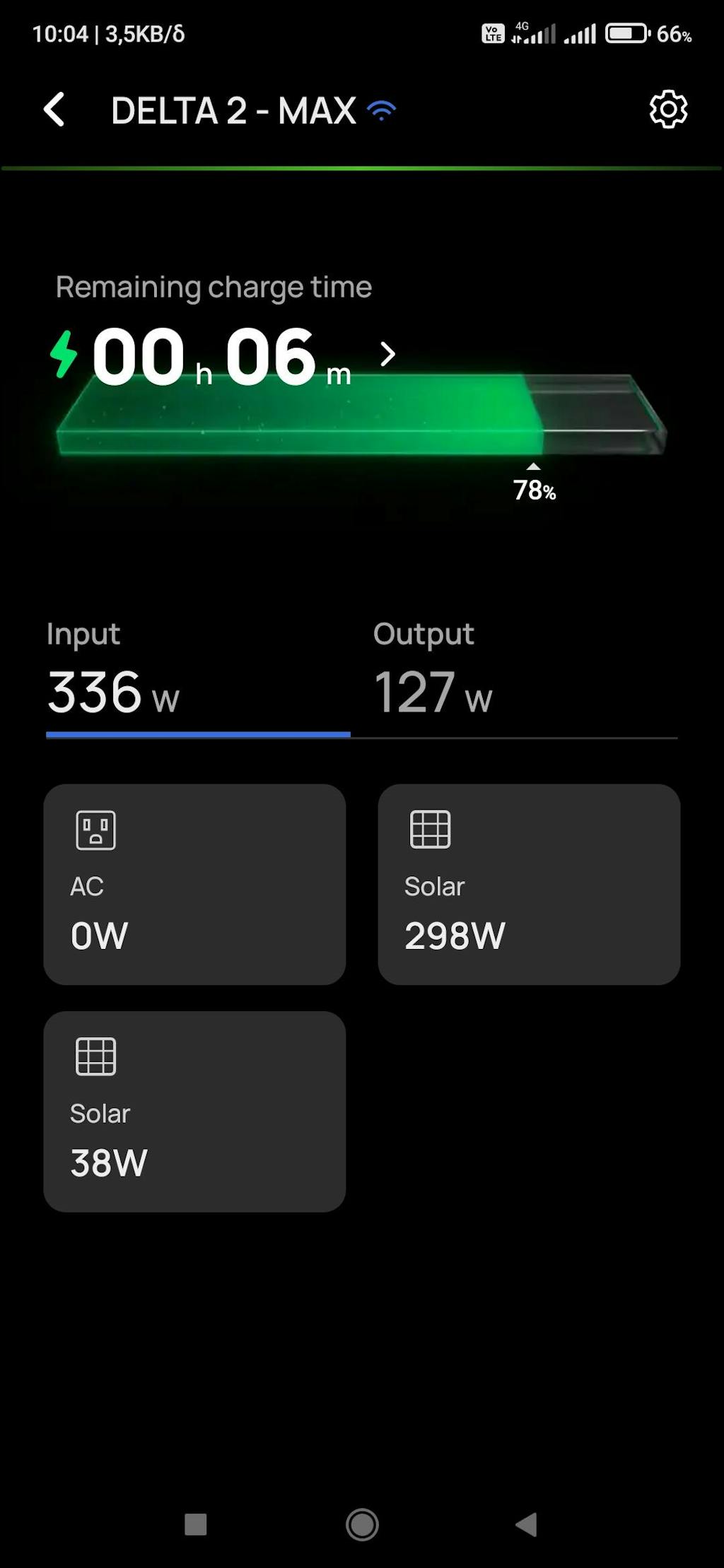This screenshot has height=1568, width=724.
Task: Open the Solar 298W card
Action: 529,884
